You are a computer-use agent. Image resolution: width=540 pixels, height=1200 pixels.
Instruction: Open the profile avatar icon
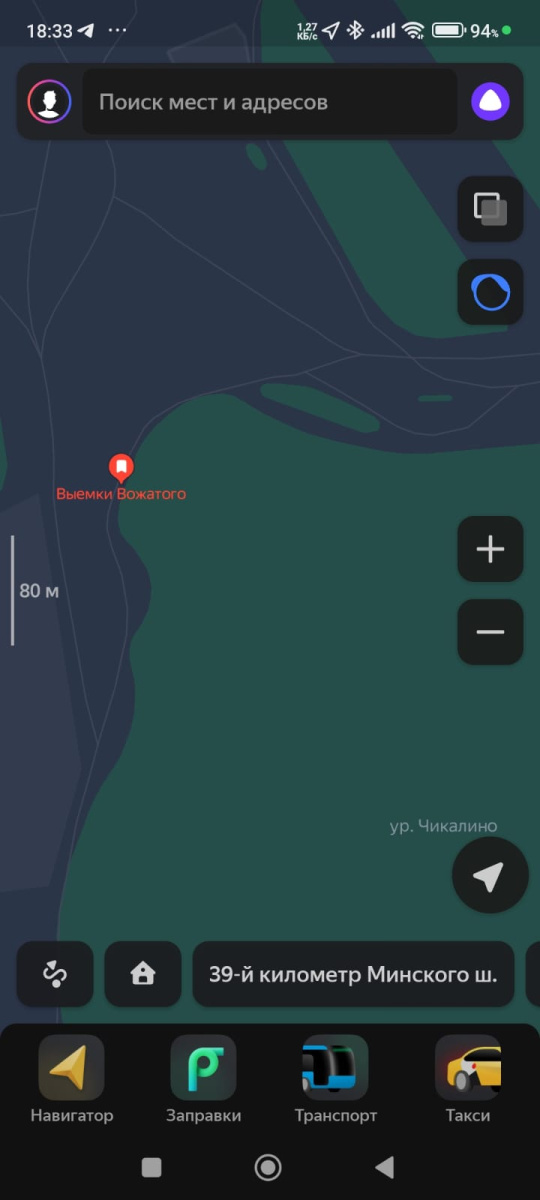pos(49,101)
